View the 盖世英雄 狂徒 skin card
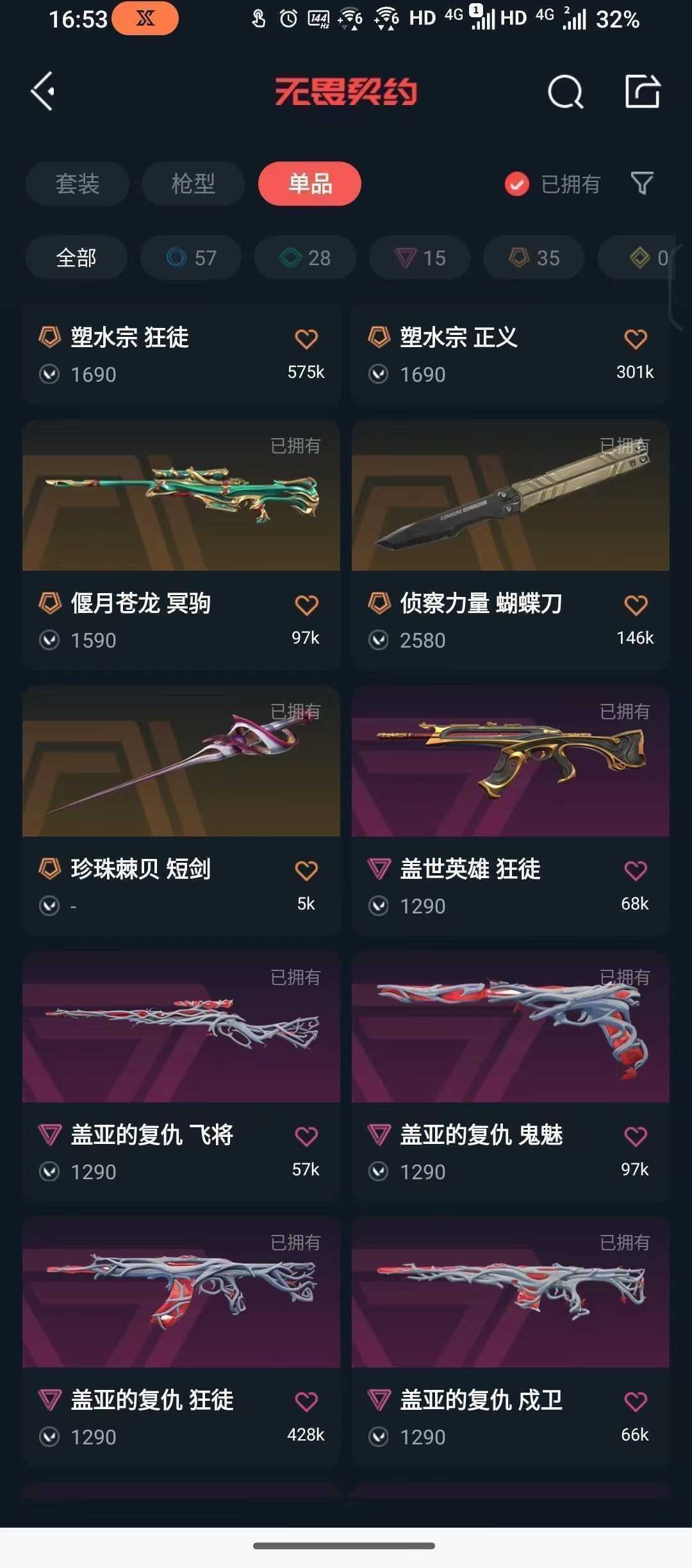Viewport: 692px width, 1568px height. click(511, 811)
